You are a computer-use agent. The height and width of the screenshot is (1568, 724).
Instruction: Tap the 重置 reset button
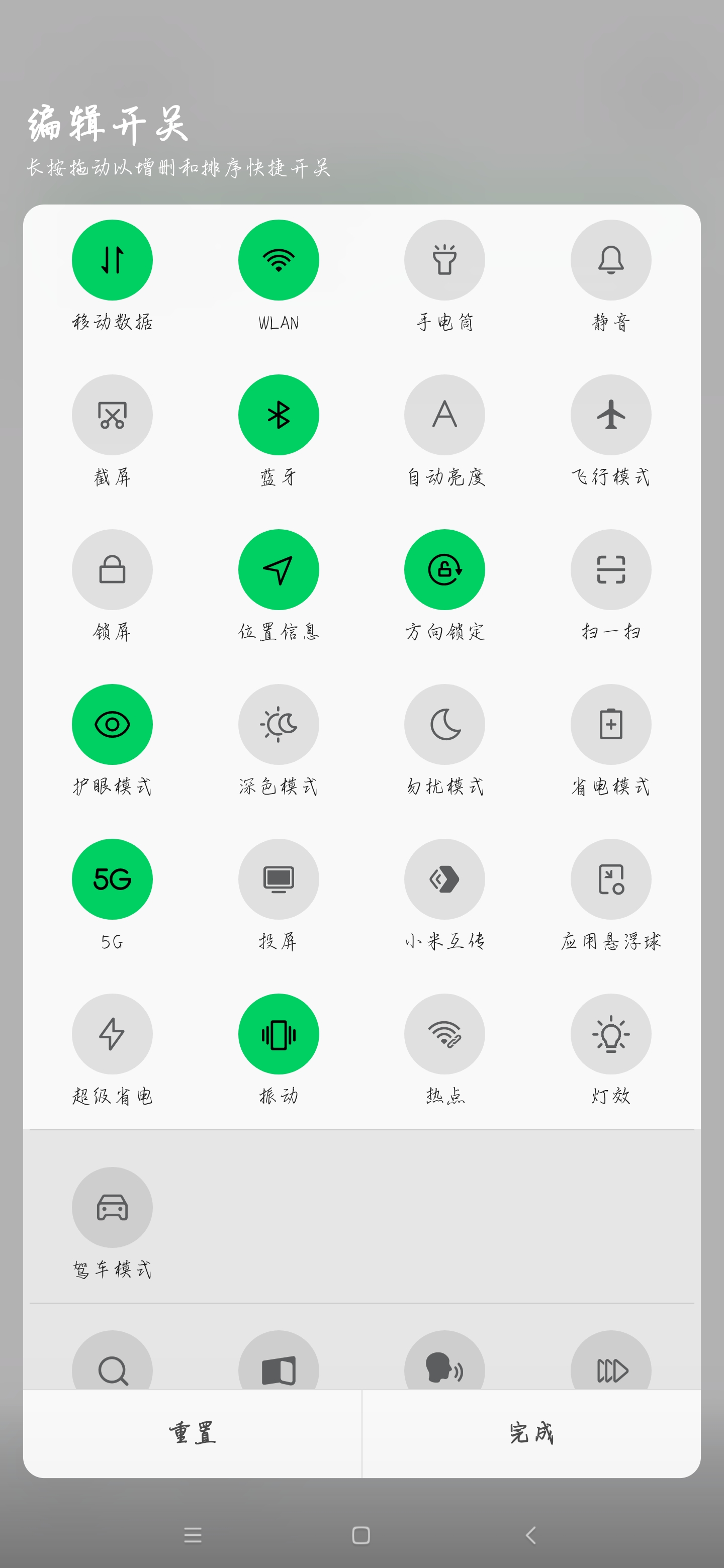tap(193, 1433)
